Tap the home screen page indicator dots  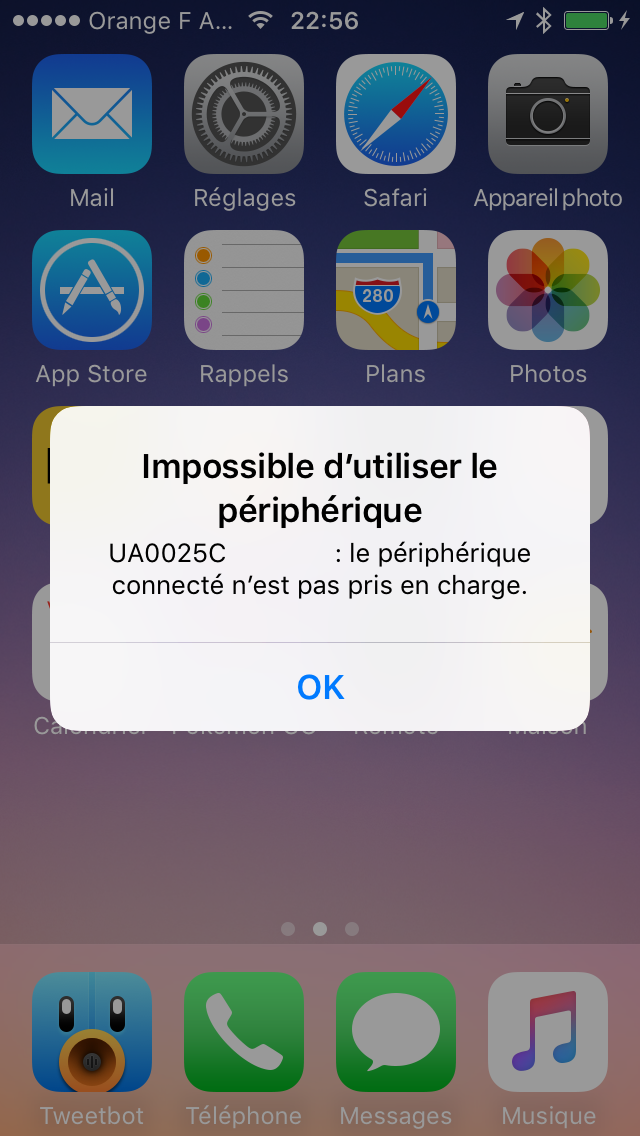(320, 929)
